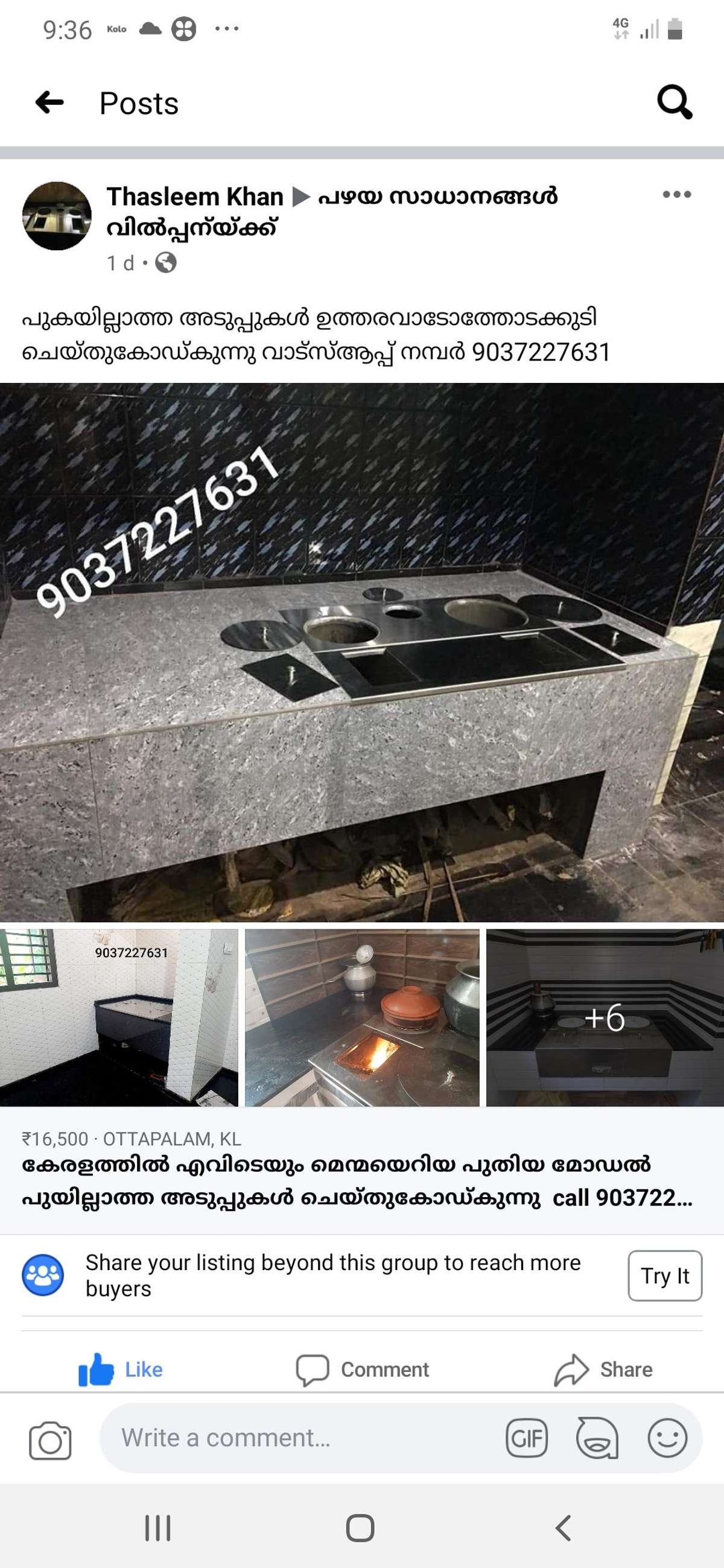This screenshot has height=1568, width=724.
Task: Attach a photo with camera icon
Action: pyautogui.click(x=50, y=1440)
